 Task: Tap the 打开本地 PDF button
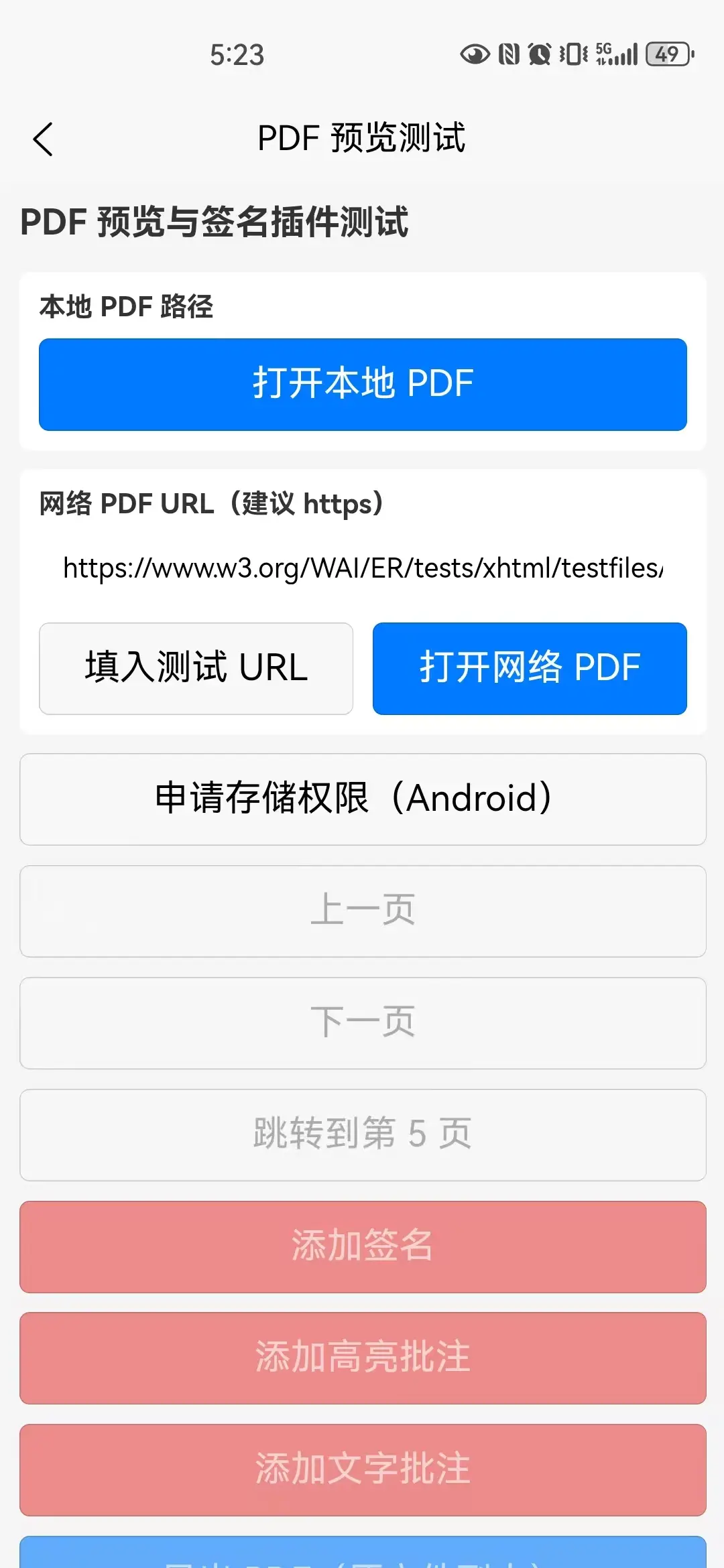(363, 385)
